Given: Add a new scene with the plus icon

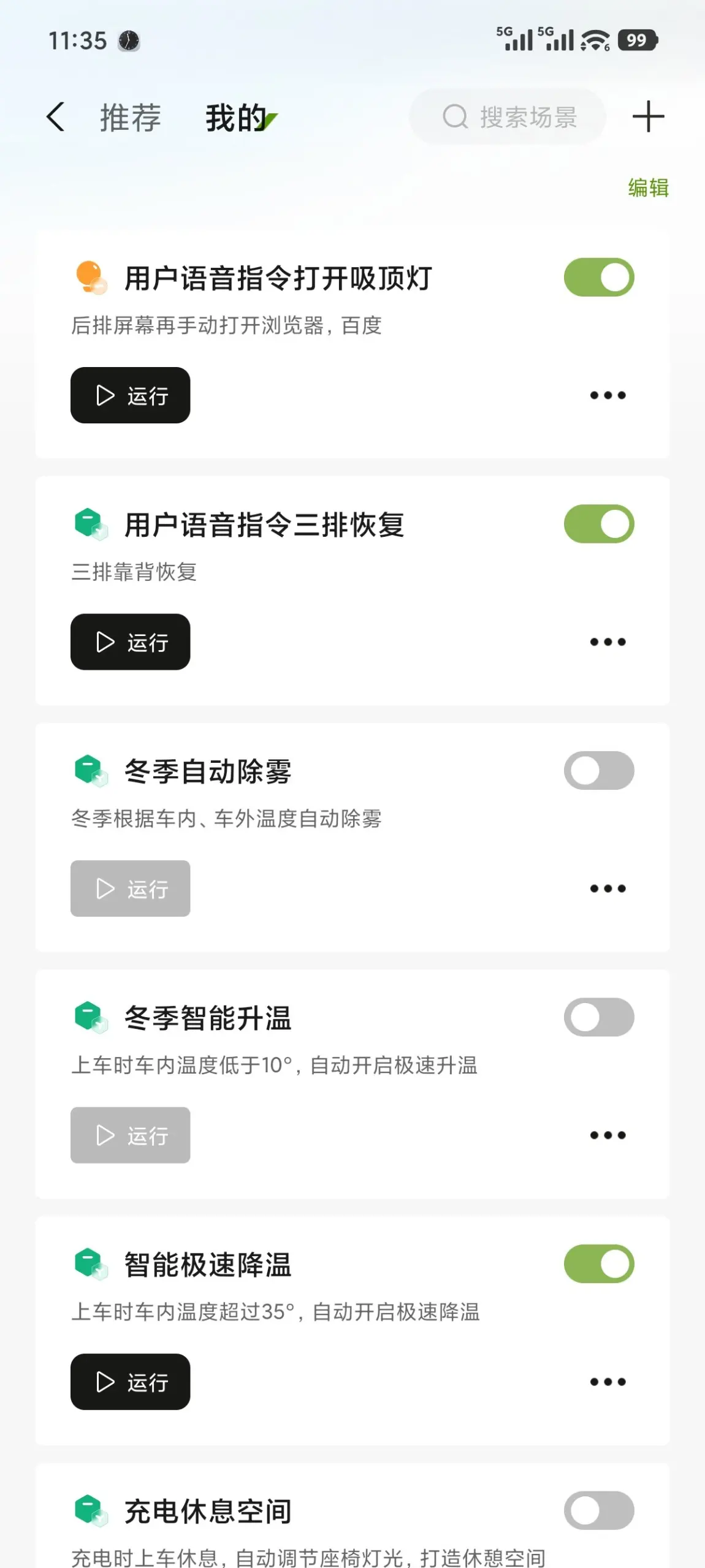Looking at the screenshot, I should 648,116.
